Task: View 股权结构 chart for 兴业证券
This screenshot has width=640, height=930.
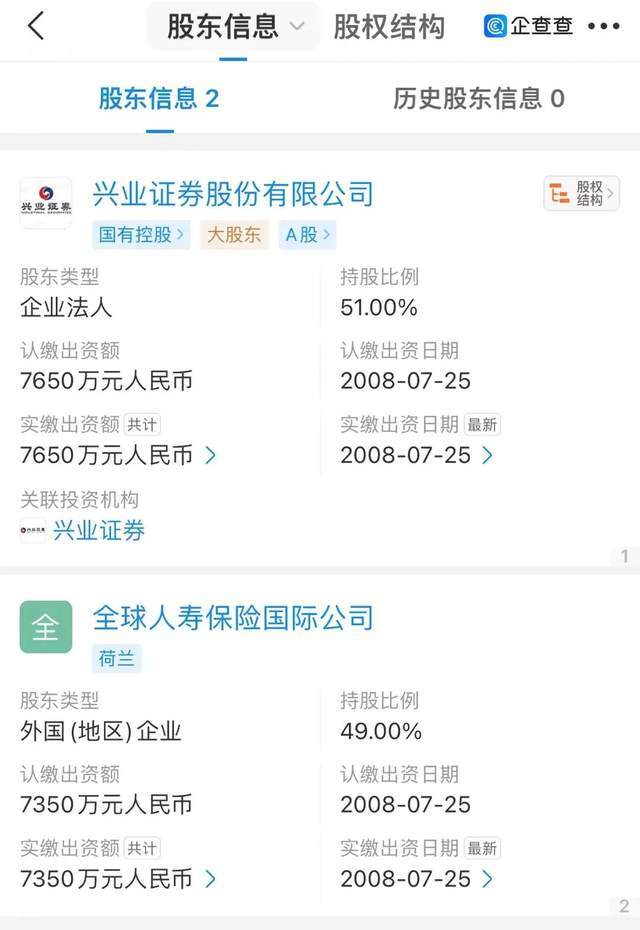Action: (581, 193)
